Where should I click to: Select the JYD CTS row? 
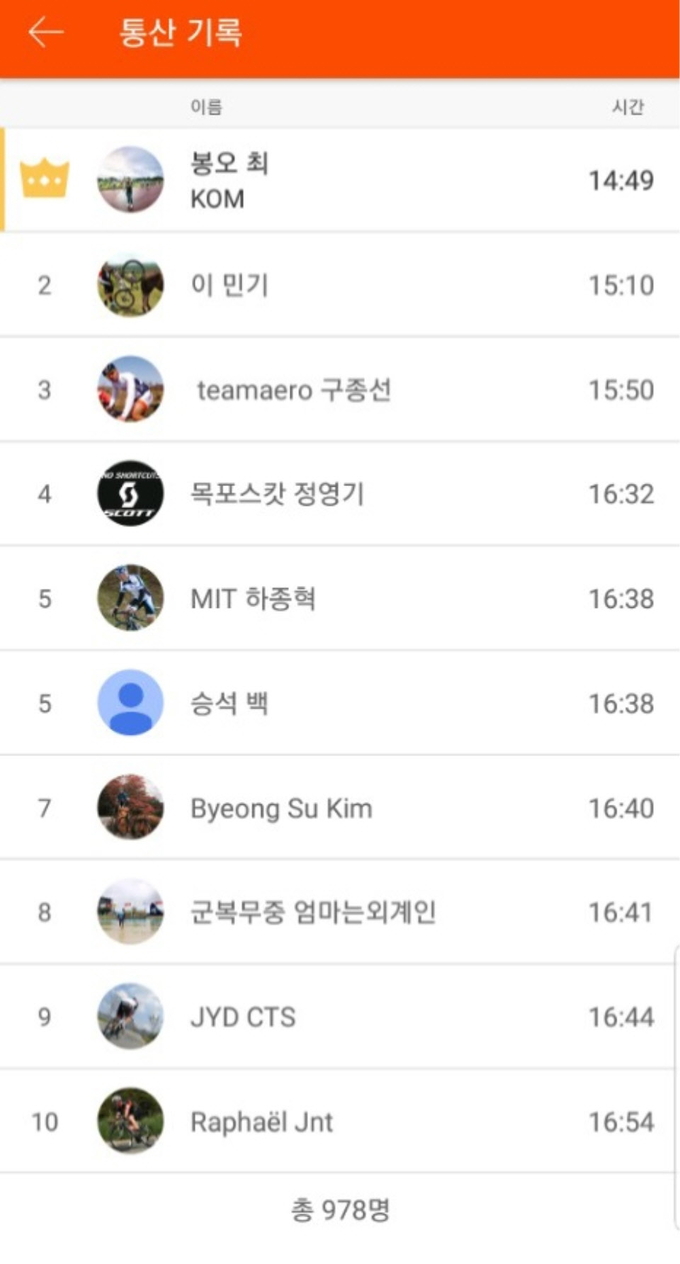pos(340,1017)
